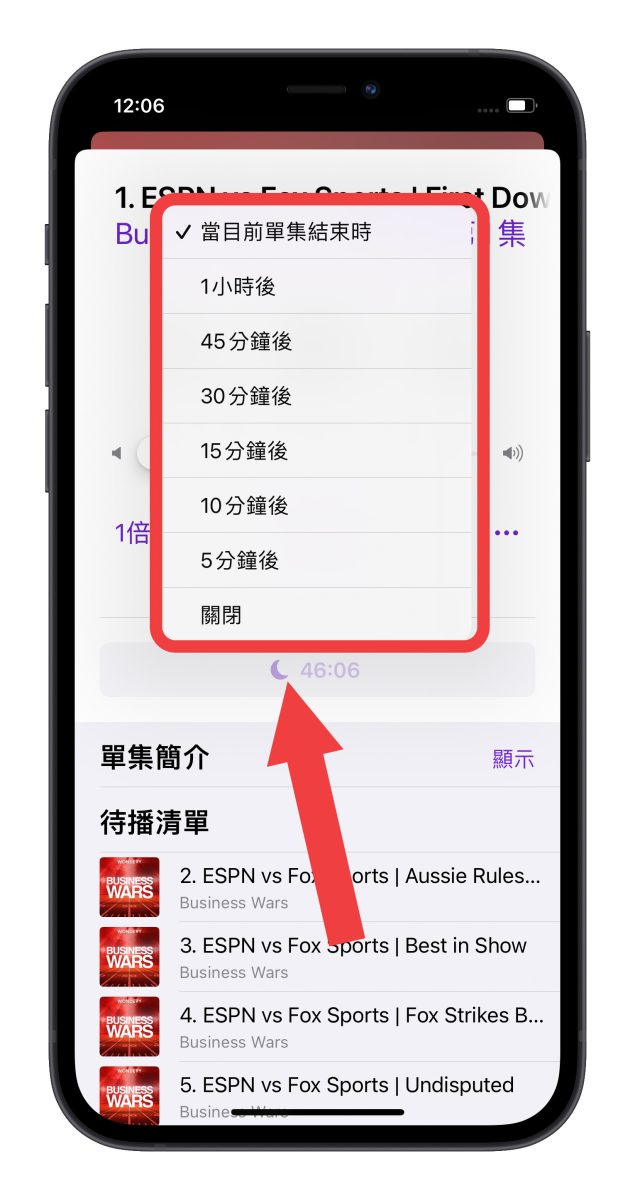Open the three-dot more options
The height and width of the screenshot is (1200, 635).
[507, 533]
